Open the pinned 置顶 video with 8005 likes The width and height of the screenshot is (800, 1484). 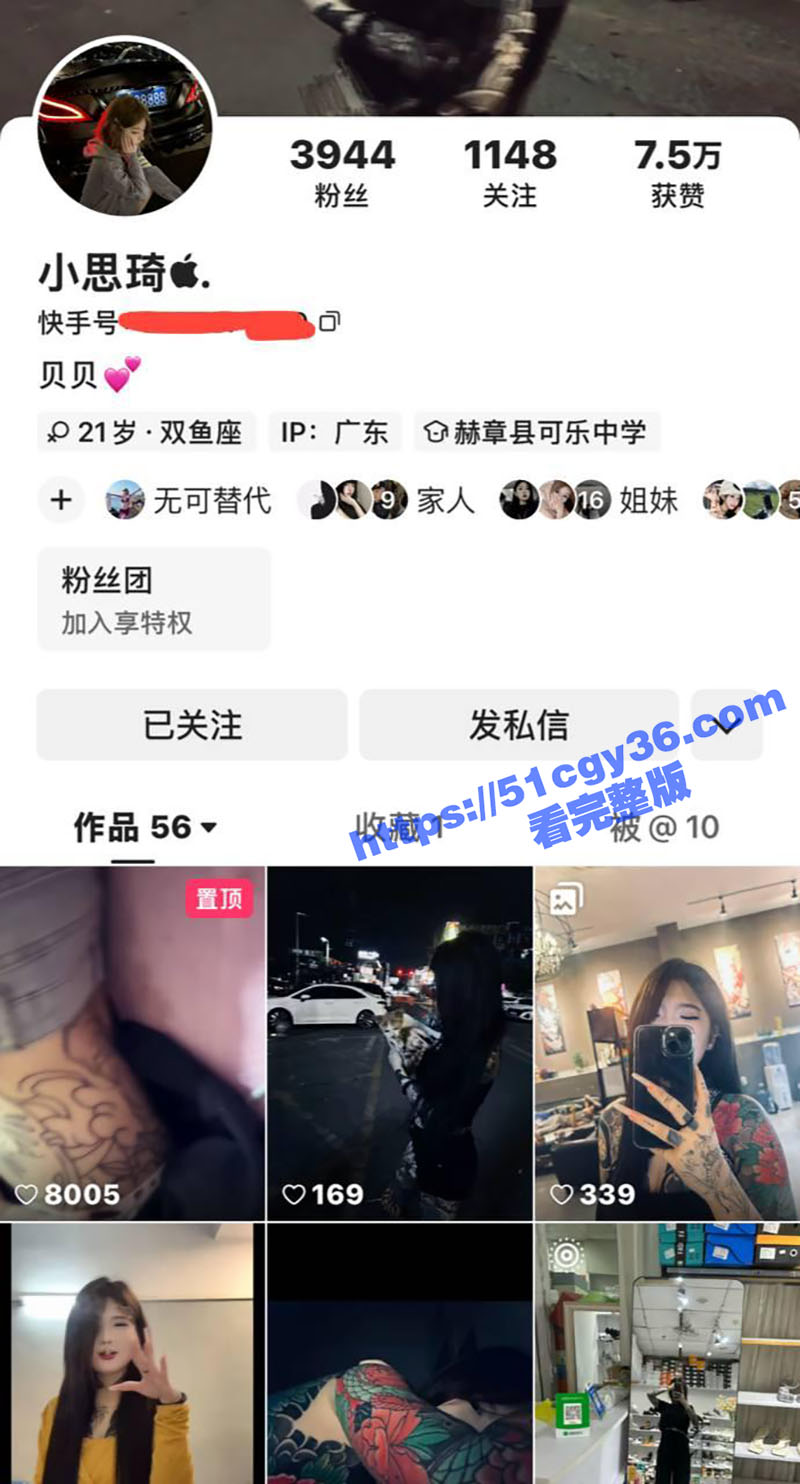pos(132,1043)
